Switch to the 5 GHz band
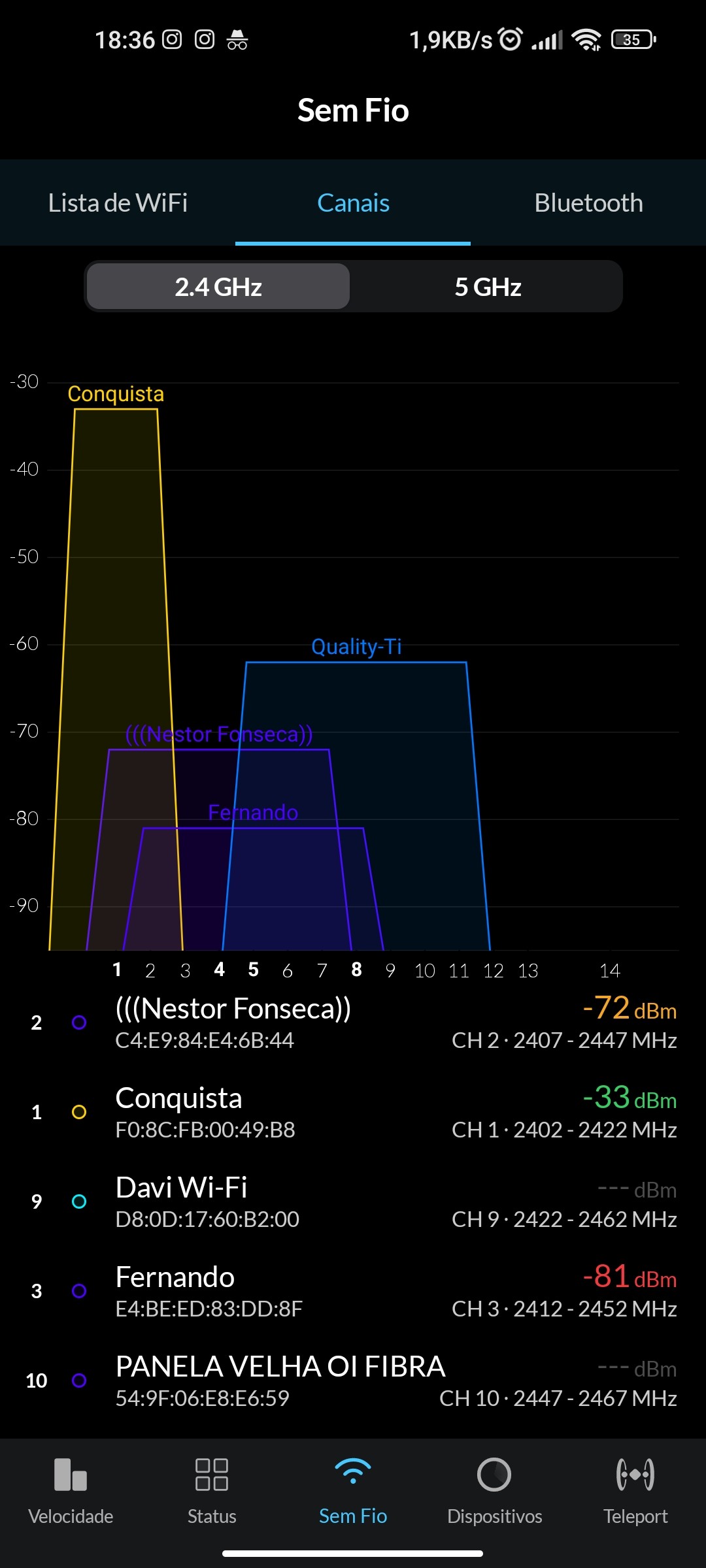The width and height of the screenshot is (706, 1568). tap(488, 287)
